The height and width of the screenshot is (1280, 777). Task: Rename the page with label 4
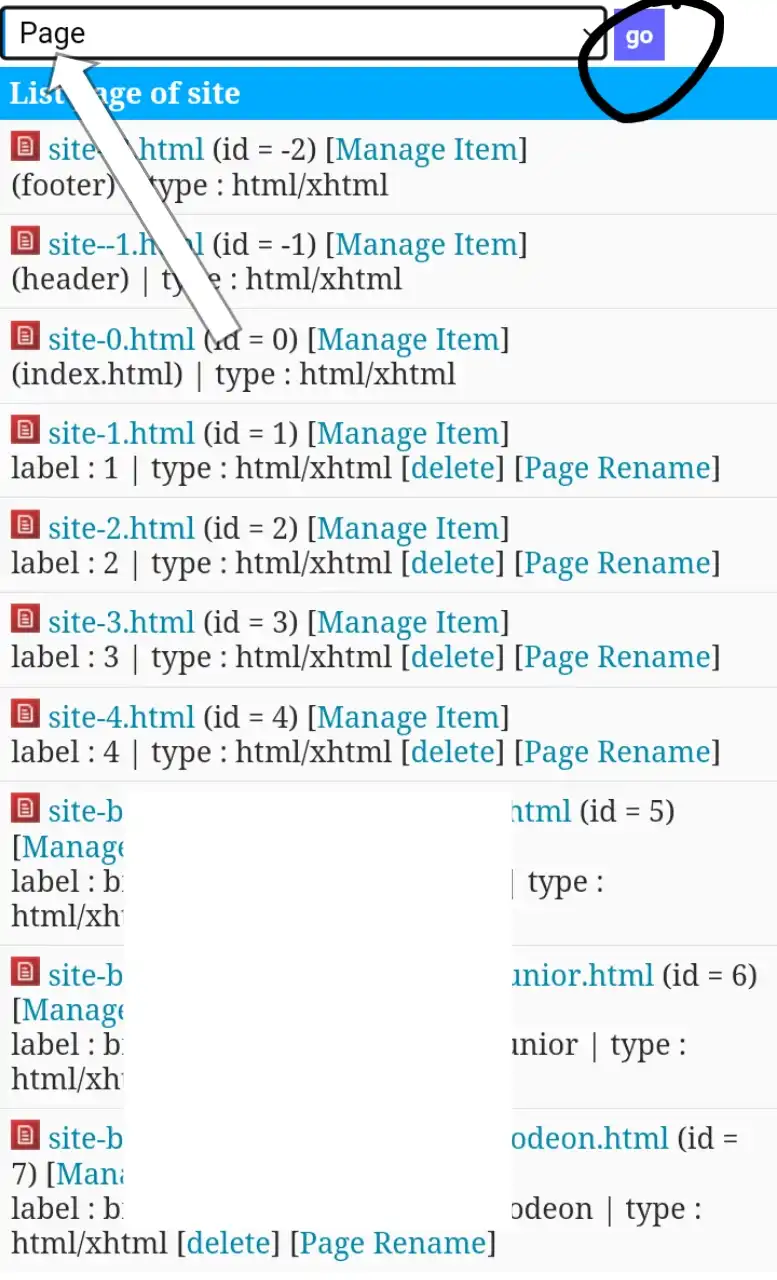pos(616,752)
